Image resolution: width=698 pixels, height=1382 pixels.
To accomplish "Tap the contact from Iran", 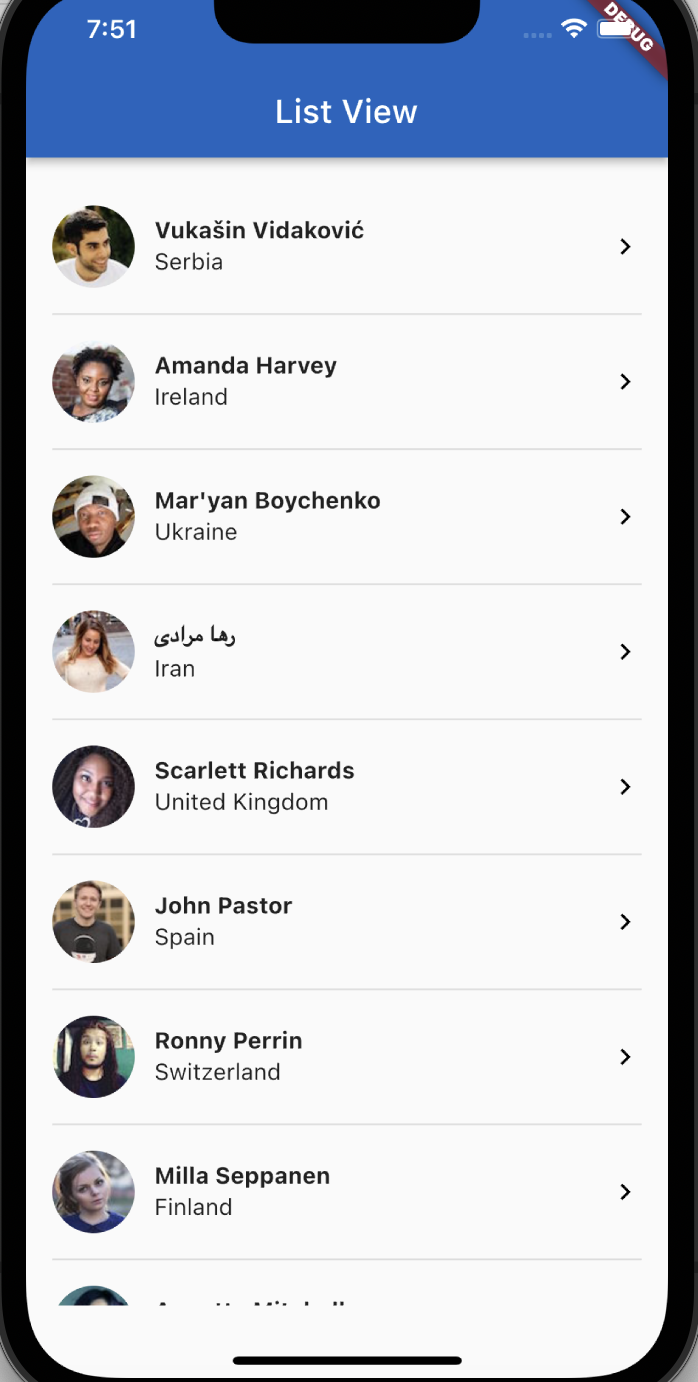I will tap(346, 651).
